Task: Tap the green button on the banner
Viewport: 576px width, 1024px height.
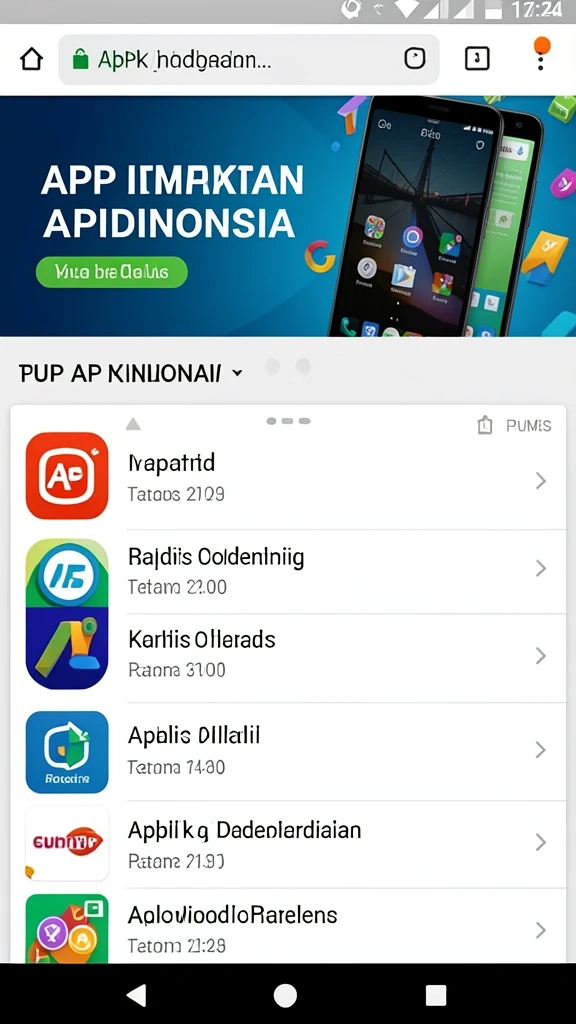Action: [x=112, y=272]
